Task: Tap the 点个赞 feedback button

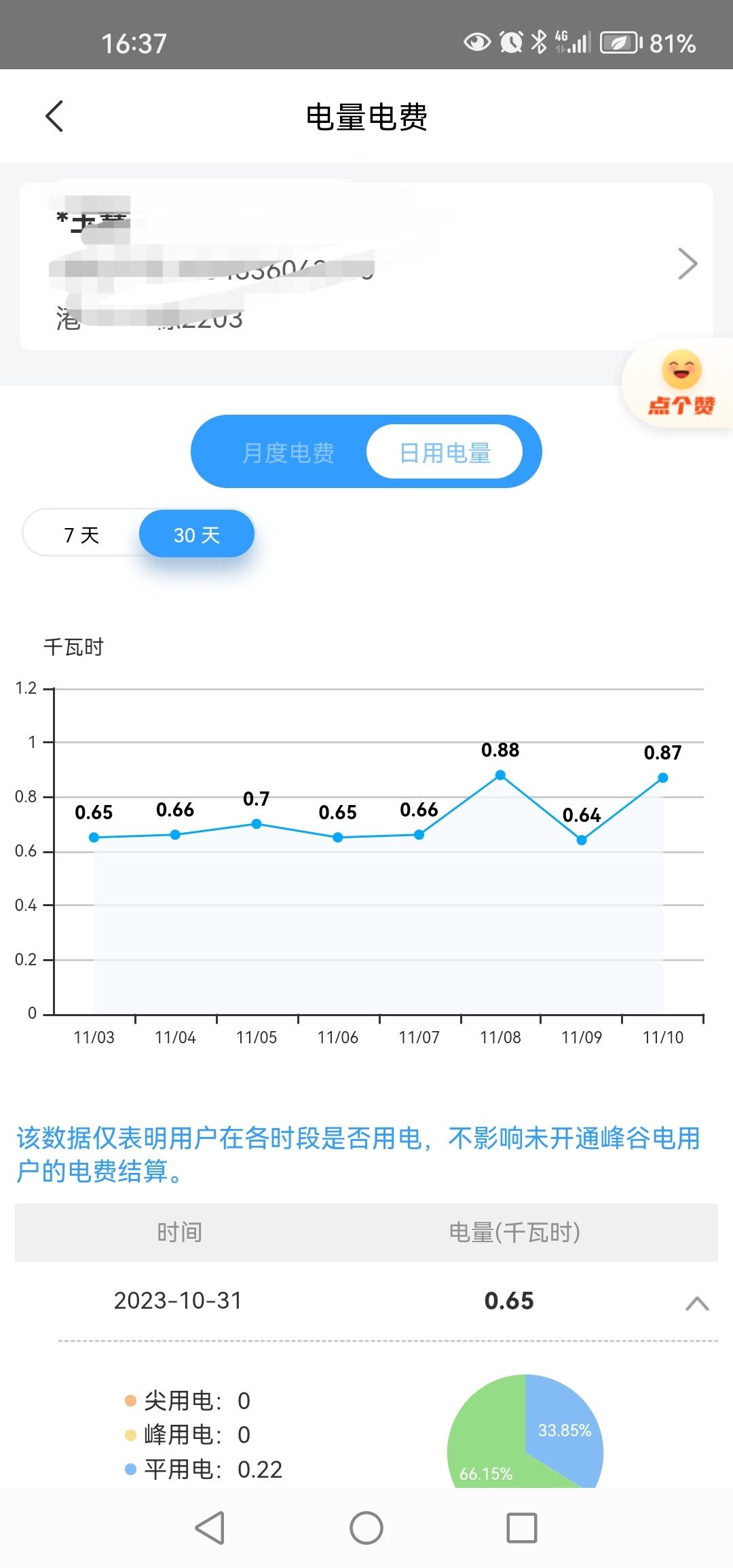Action: click(x=681, y=384)
